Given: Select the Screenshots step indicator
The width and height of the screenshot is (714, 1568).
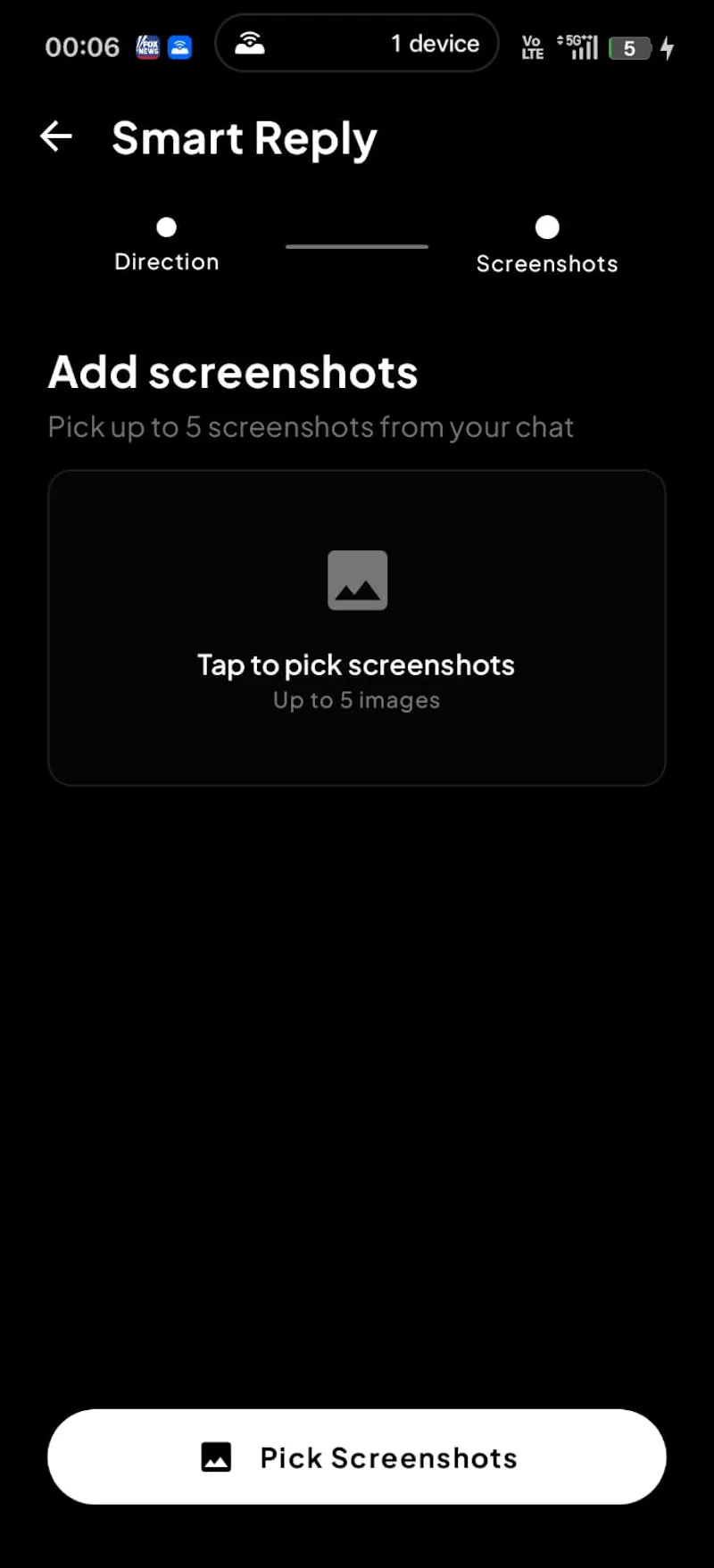Looking at the screenshot, I should pyautogui.click(x=547, y=245).
